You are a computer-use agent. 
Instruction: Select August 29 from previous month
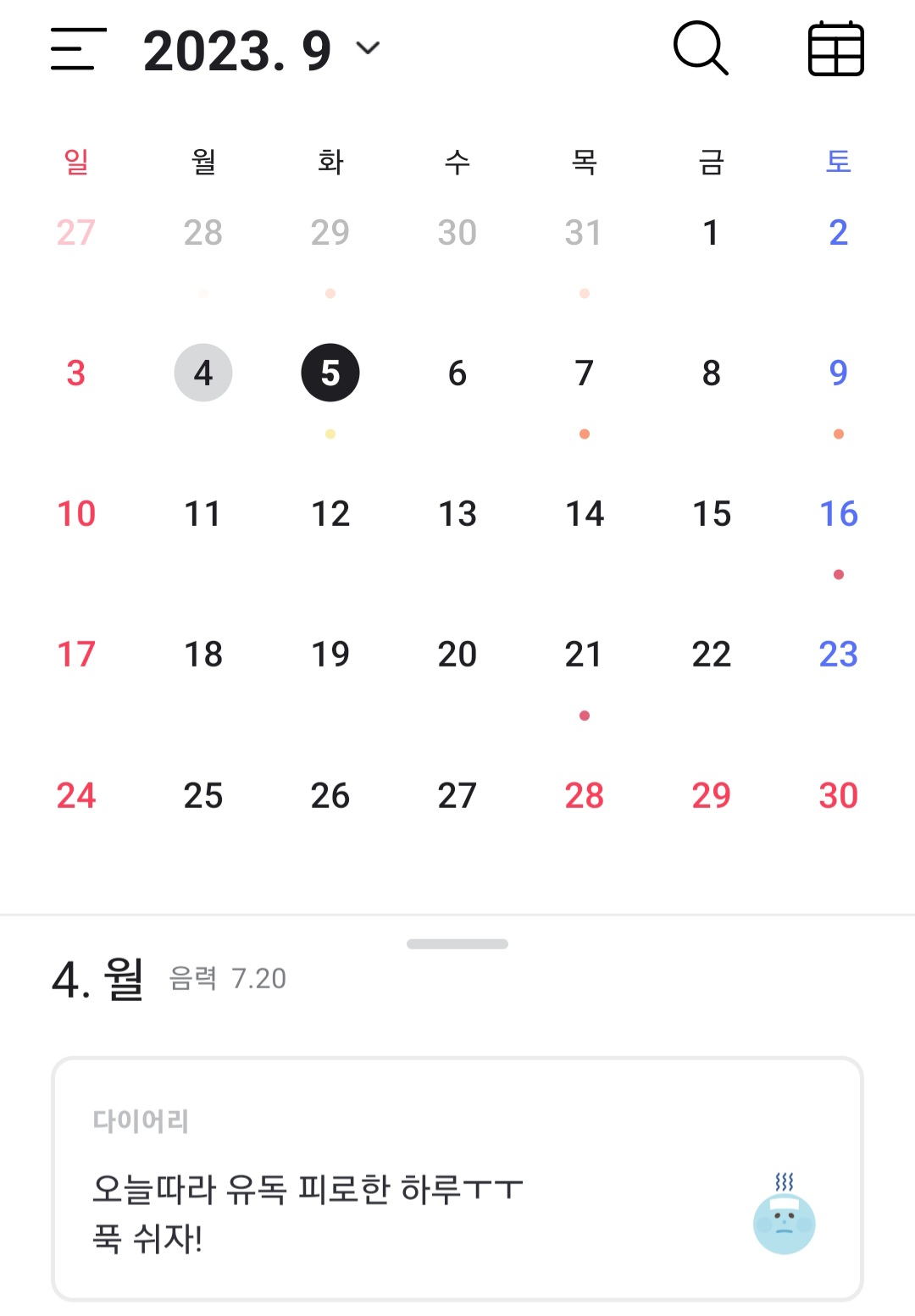pos(330,233)
